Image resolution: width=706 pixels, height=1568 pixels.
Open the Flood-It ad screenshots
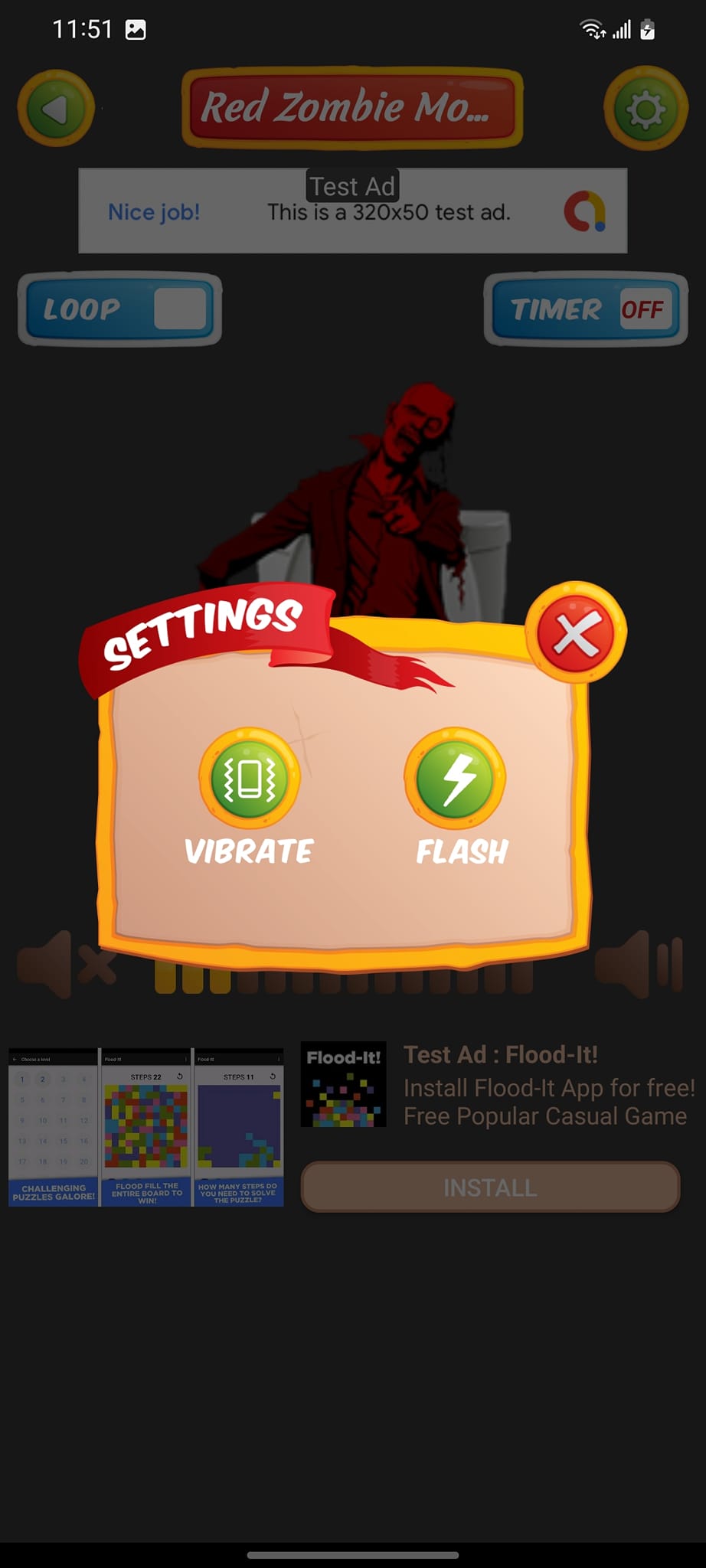pos(145,1127)
